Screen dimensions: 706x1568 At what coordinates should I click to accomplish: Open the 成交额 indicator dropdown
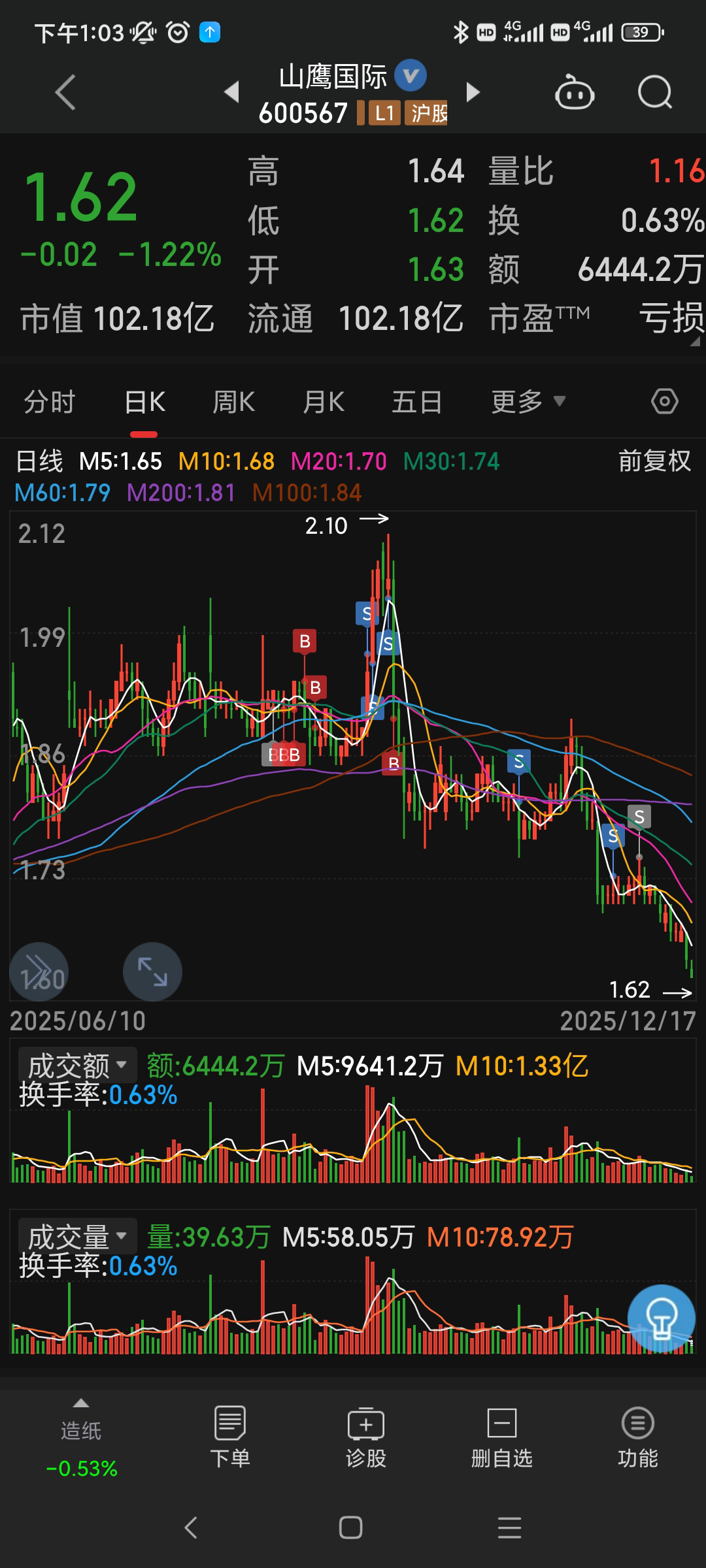tap(77, 1066)
